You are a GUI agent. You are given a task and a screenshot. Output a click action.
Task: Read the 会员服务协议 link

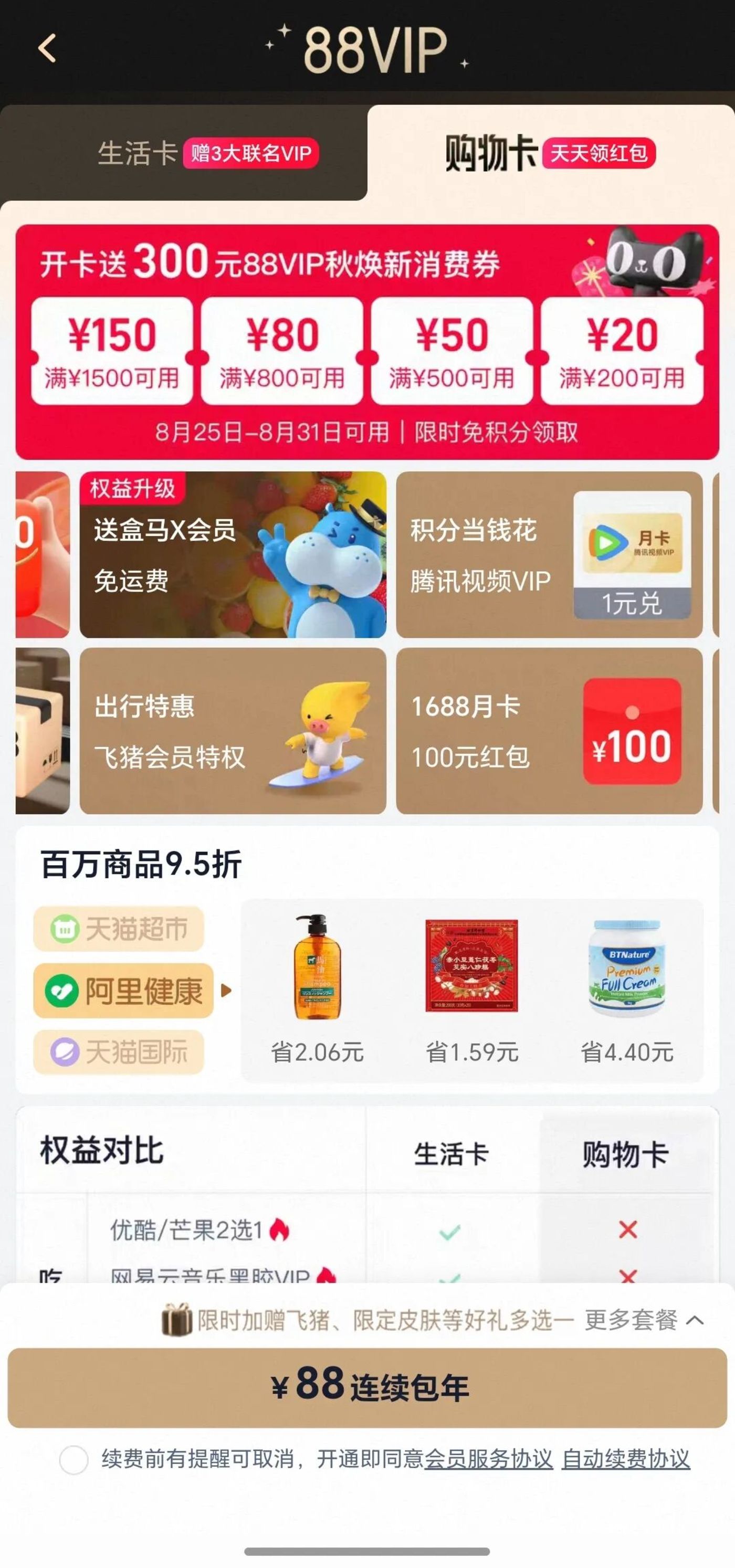point(488,1459)
